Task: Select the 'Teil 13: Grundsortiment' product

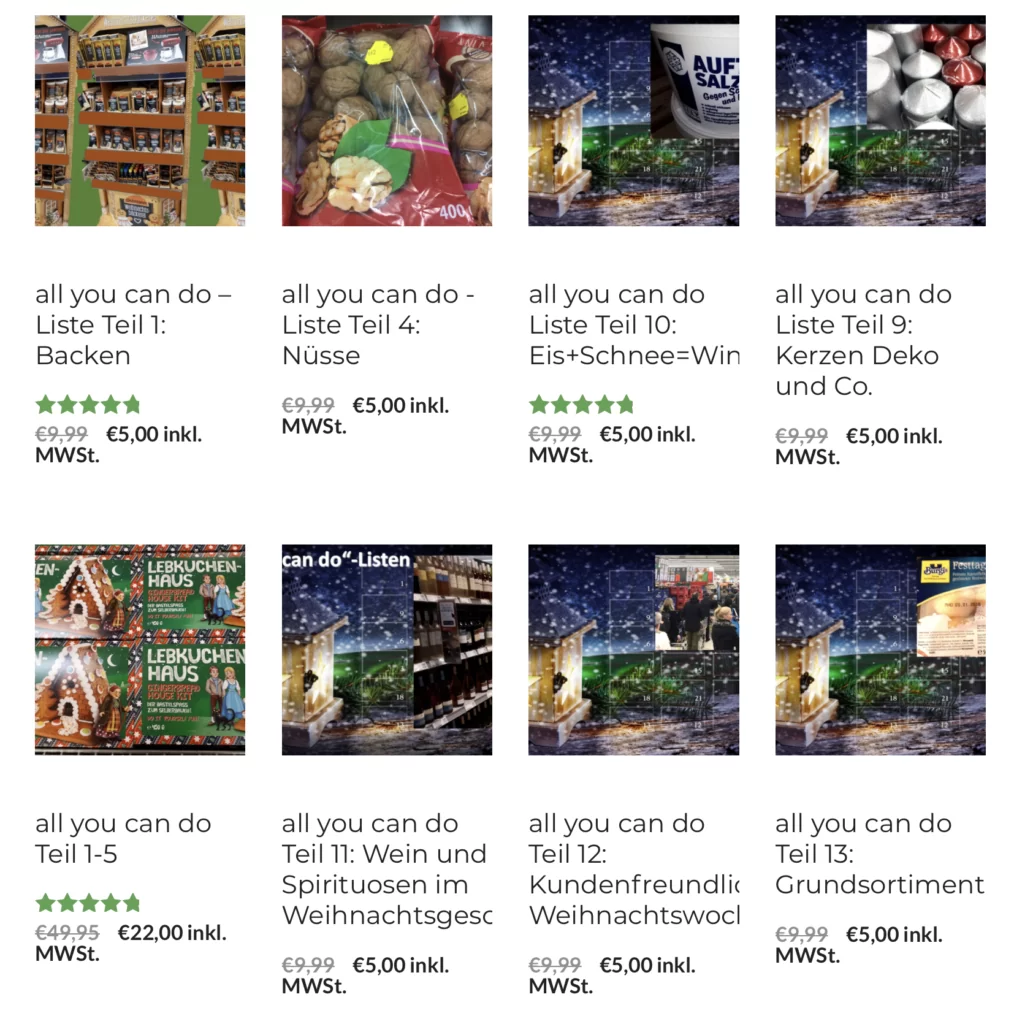Action: tap(879, 853)
